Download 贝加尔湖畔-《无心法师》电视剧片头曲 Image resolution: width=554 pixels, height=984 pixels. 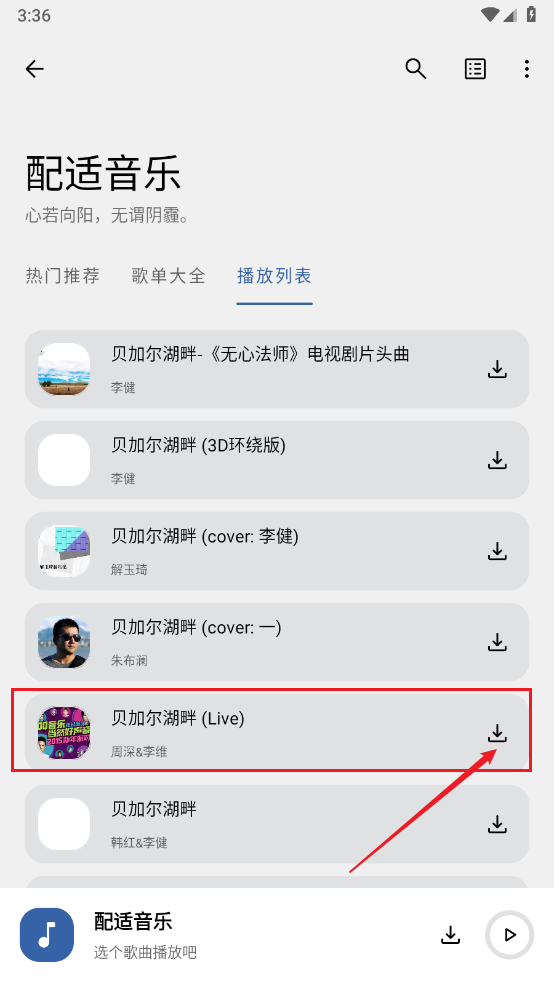point(498,369)
